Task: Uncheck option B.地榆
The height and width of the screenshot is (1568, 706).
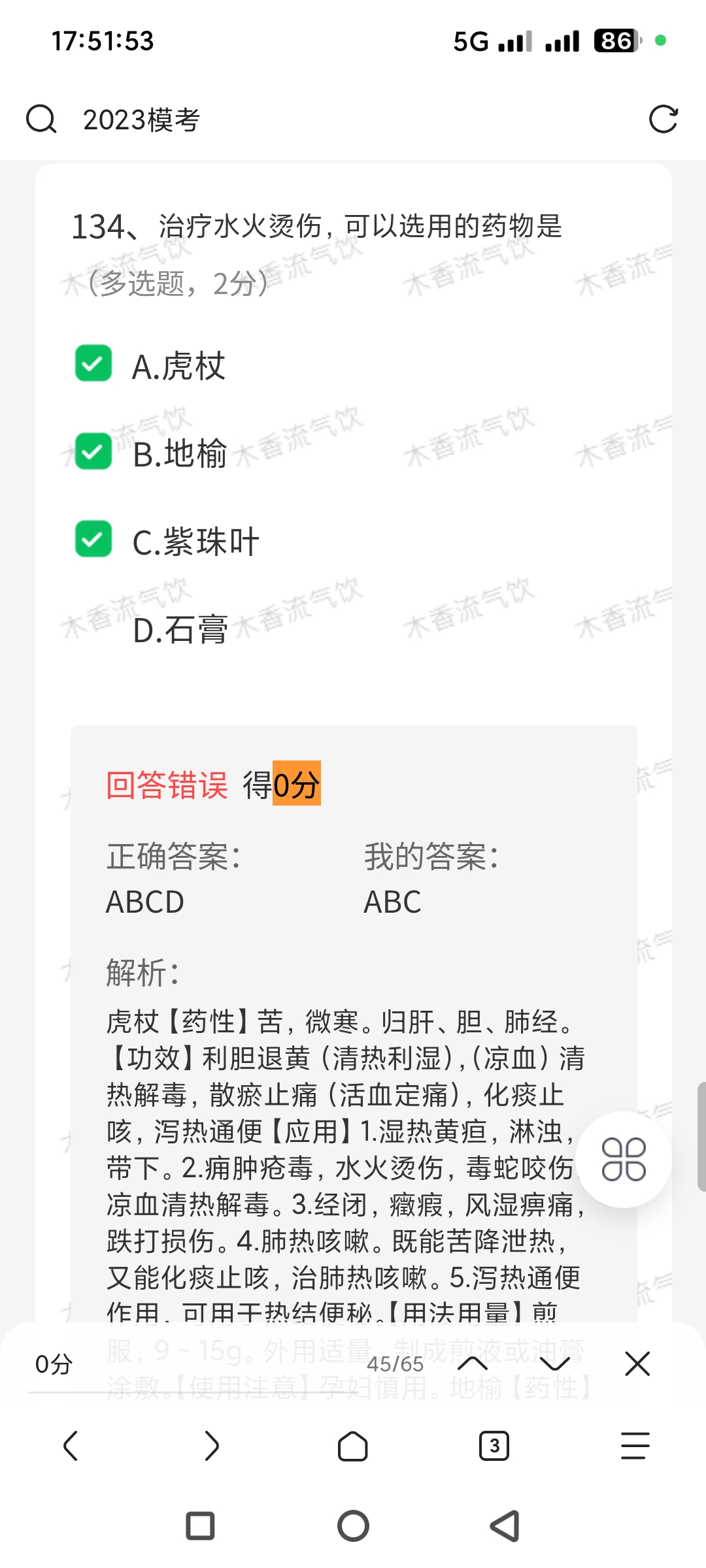Action: pos(93,451)
